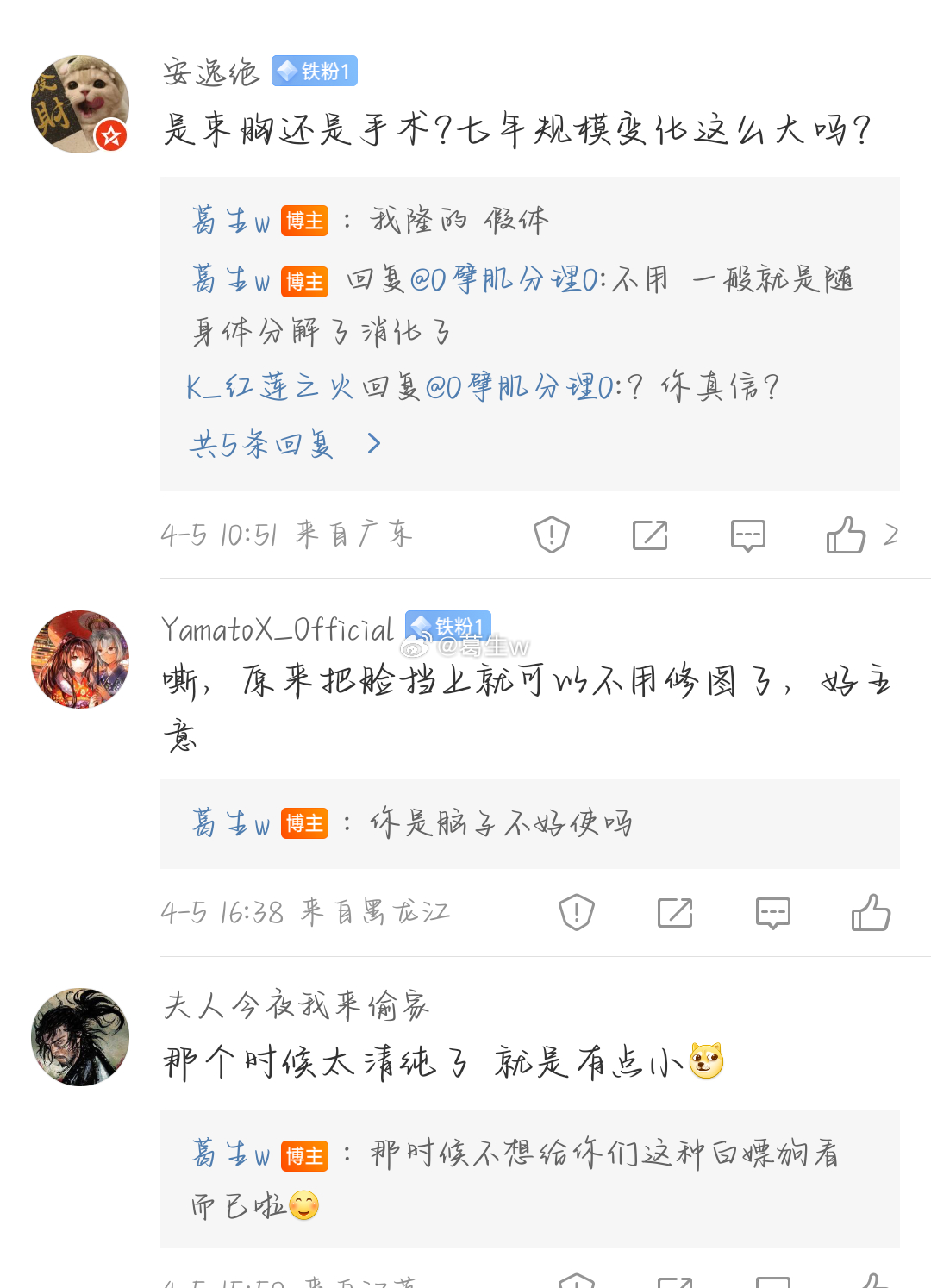931x1288 pixels.
Task: Report YamatoX_Official's comment
Action: pos(576,912)
